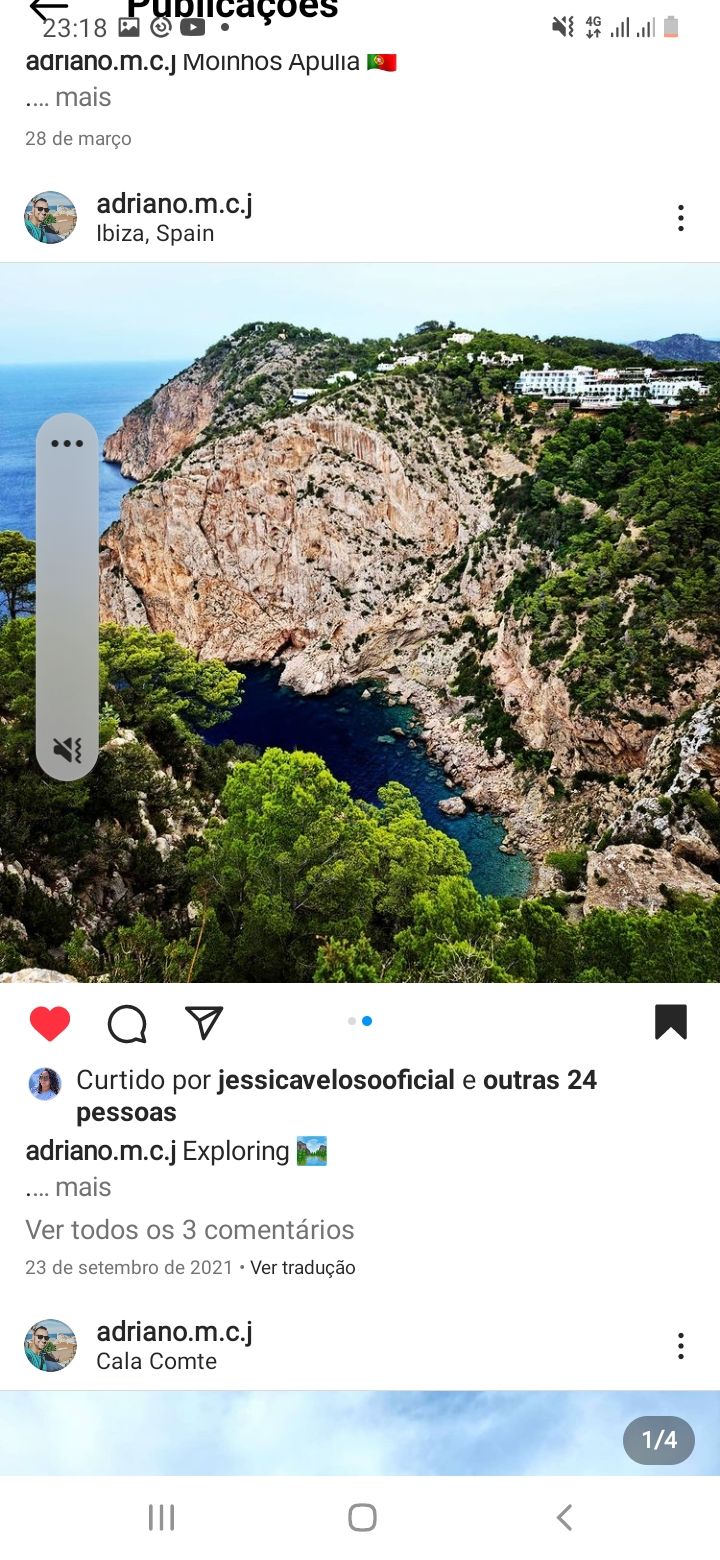
Task: Go to the system home screen
Action: [362, 1517]
